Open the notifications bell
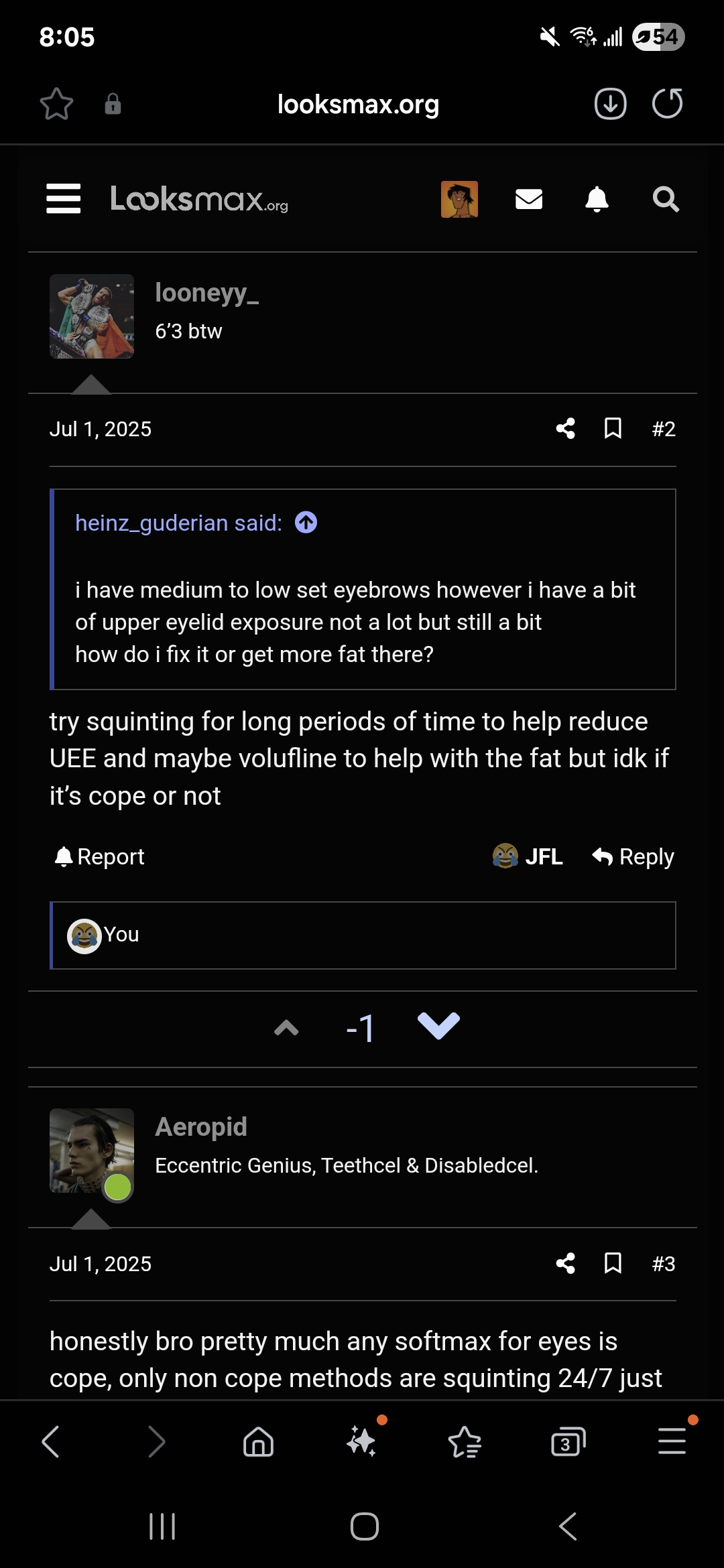This screenshot has width=724, height=1568. click(x=597, y=199)
